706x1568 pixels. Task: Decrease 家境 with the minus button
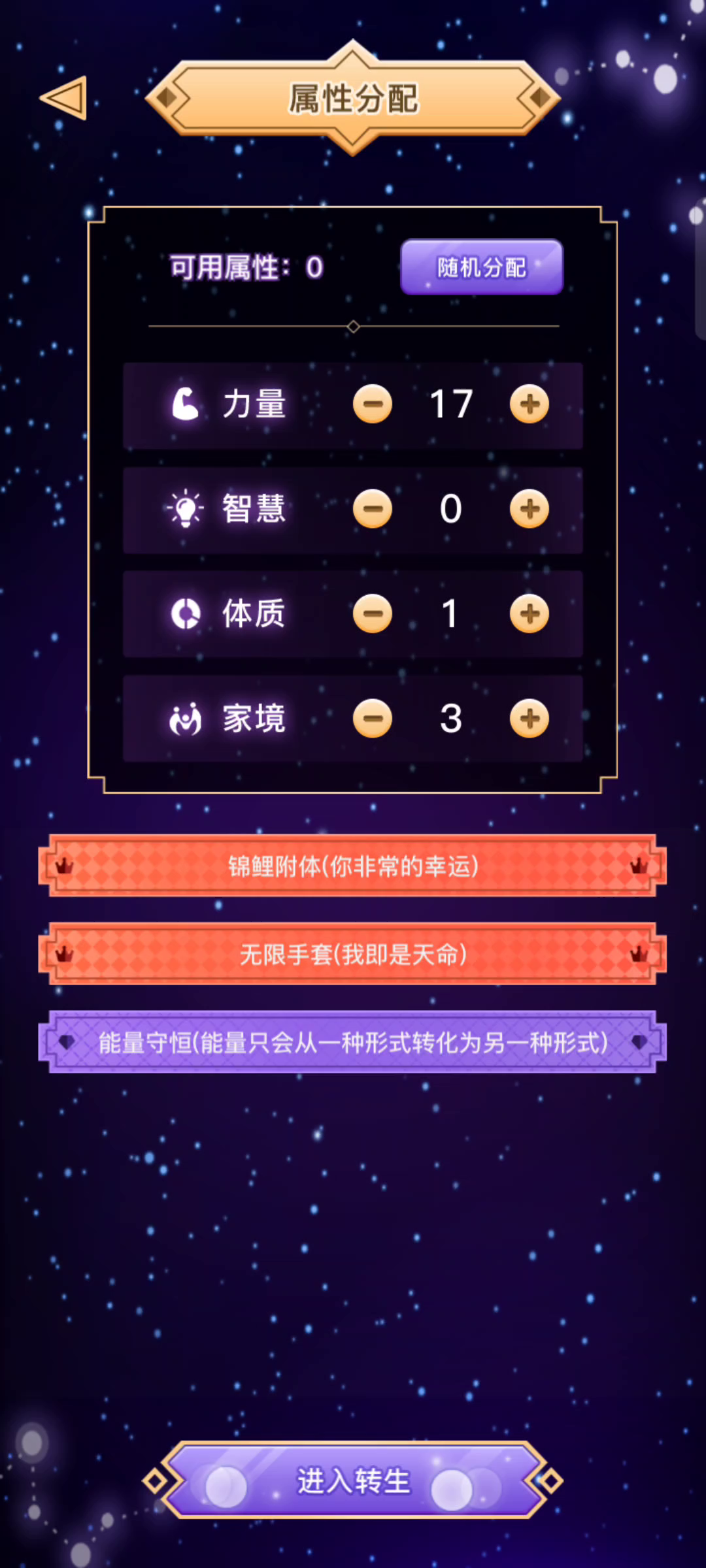point(373,719)
